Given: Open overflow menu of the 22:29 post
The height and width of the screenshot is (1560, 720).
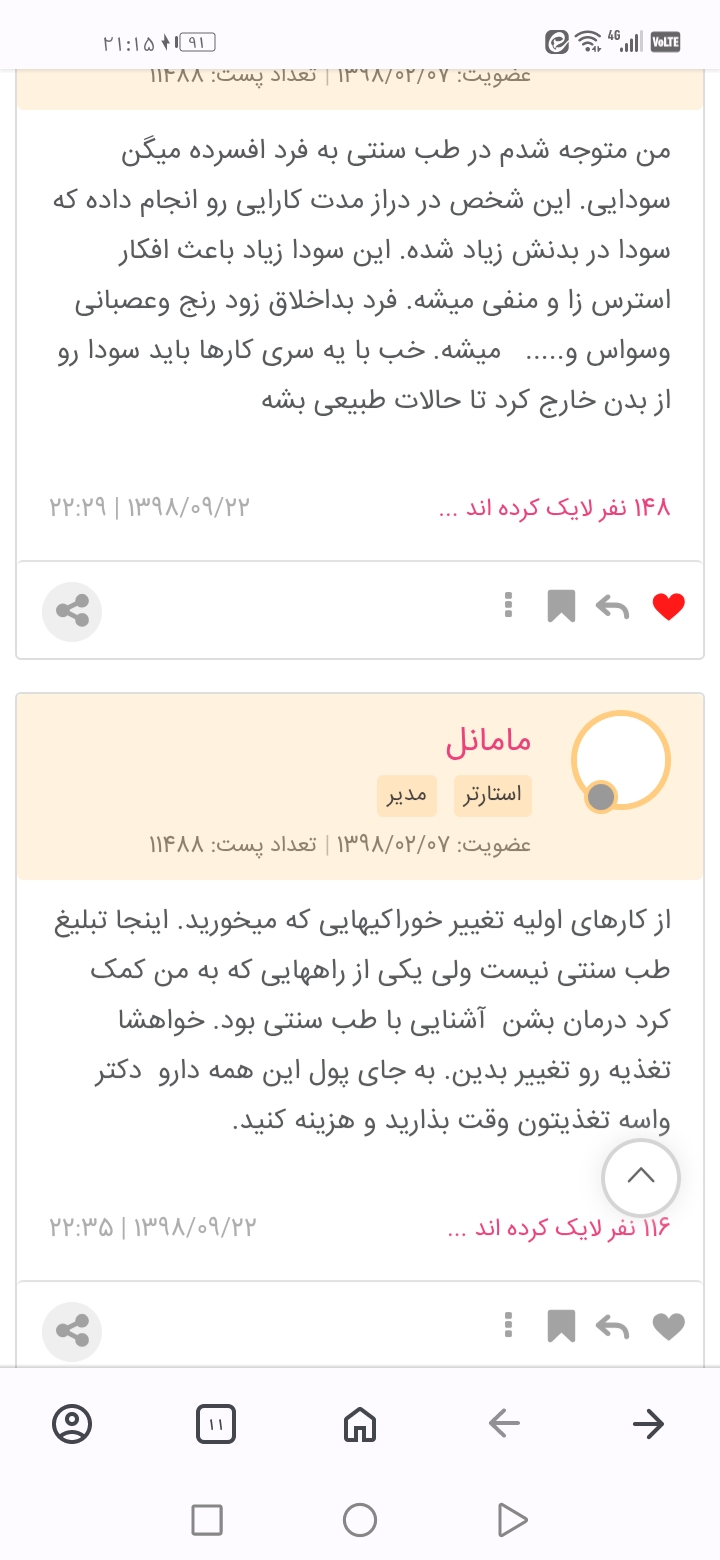Looking at the screenshot, I should [509, 605].
